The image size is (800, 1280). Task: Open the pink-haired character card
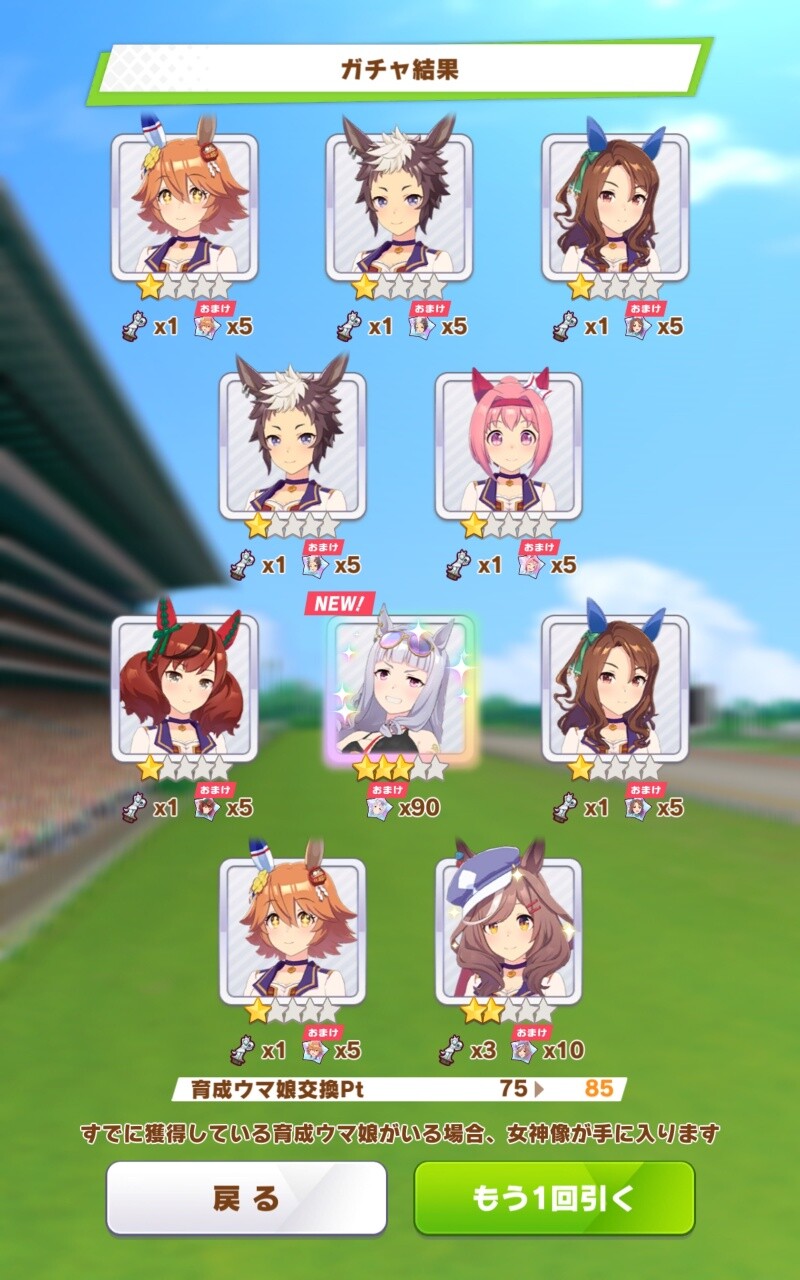(x=508, y=445)
